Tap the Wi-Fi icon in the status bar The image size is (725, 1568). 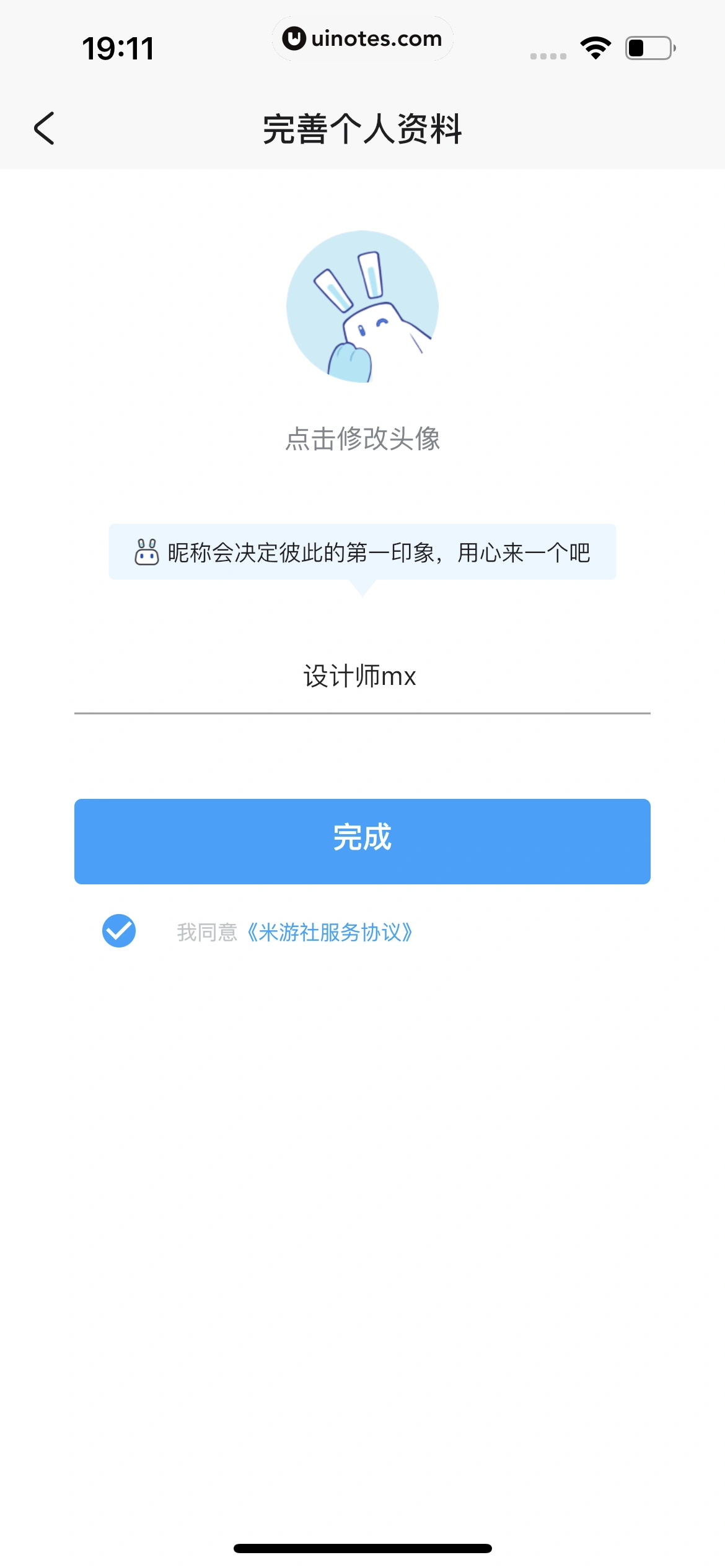click(596, 48)
